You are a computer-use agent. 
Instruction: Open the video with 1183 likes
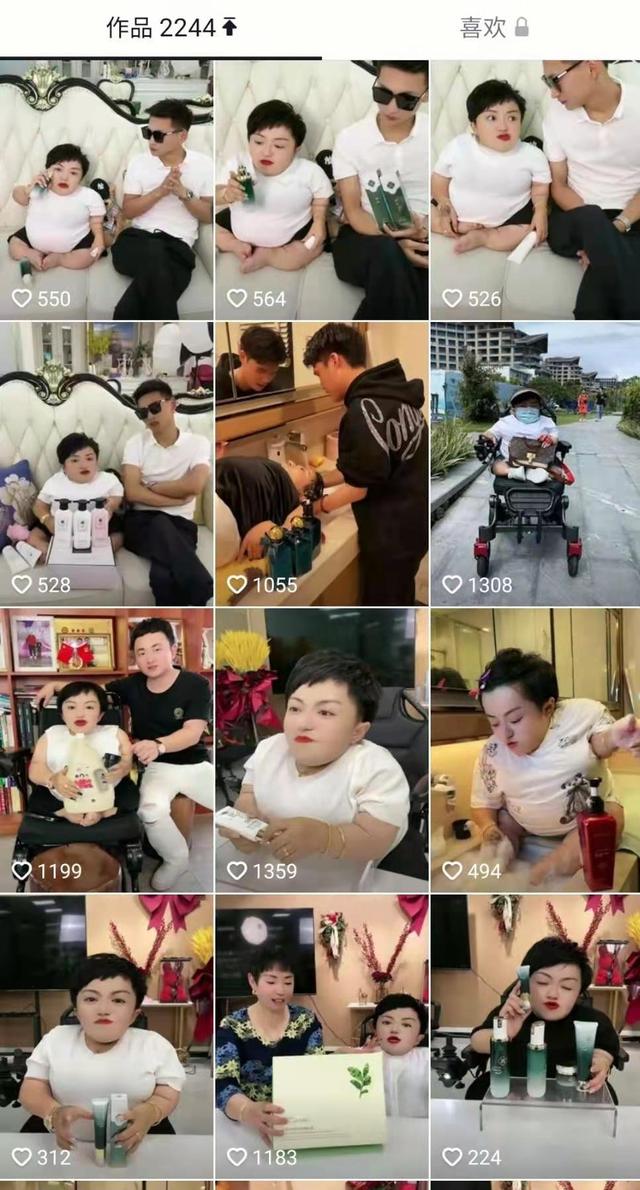321,1035
